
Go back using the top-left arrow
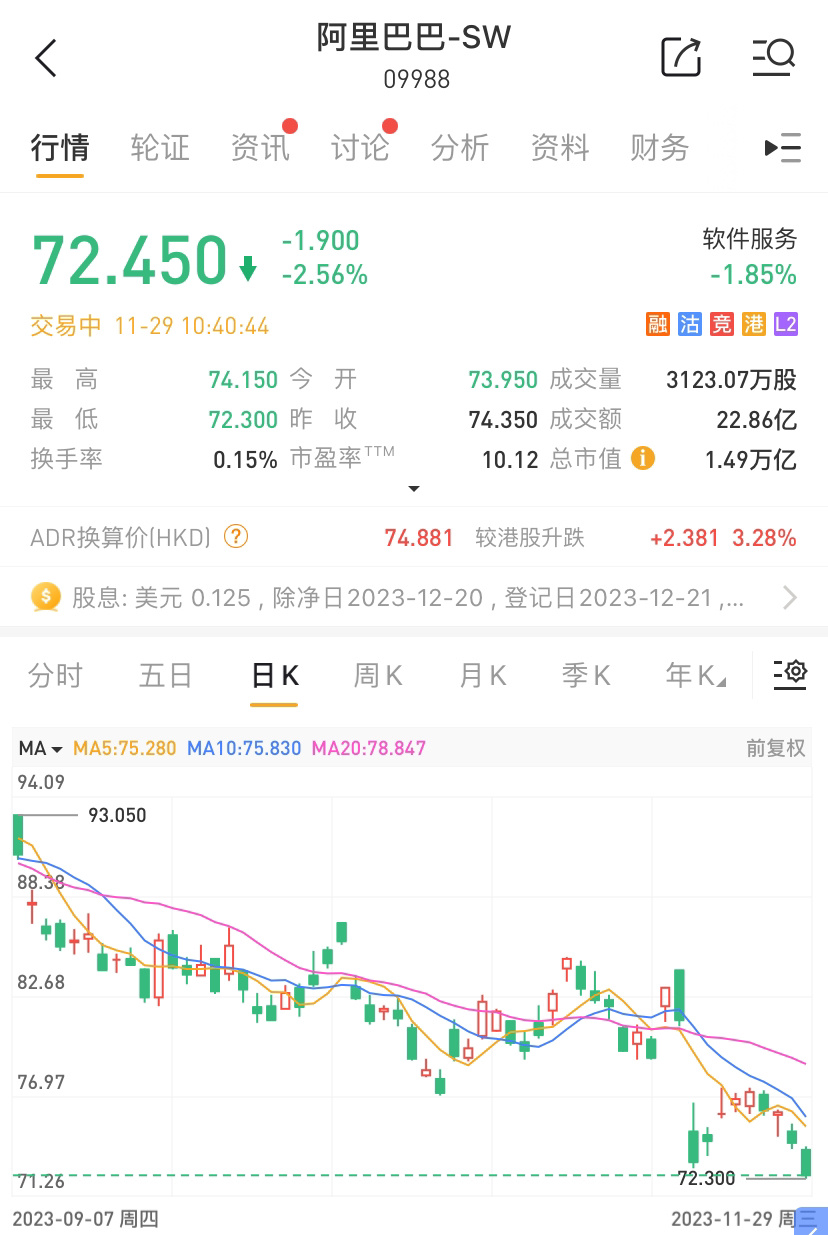click(46, 58)
